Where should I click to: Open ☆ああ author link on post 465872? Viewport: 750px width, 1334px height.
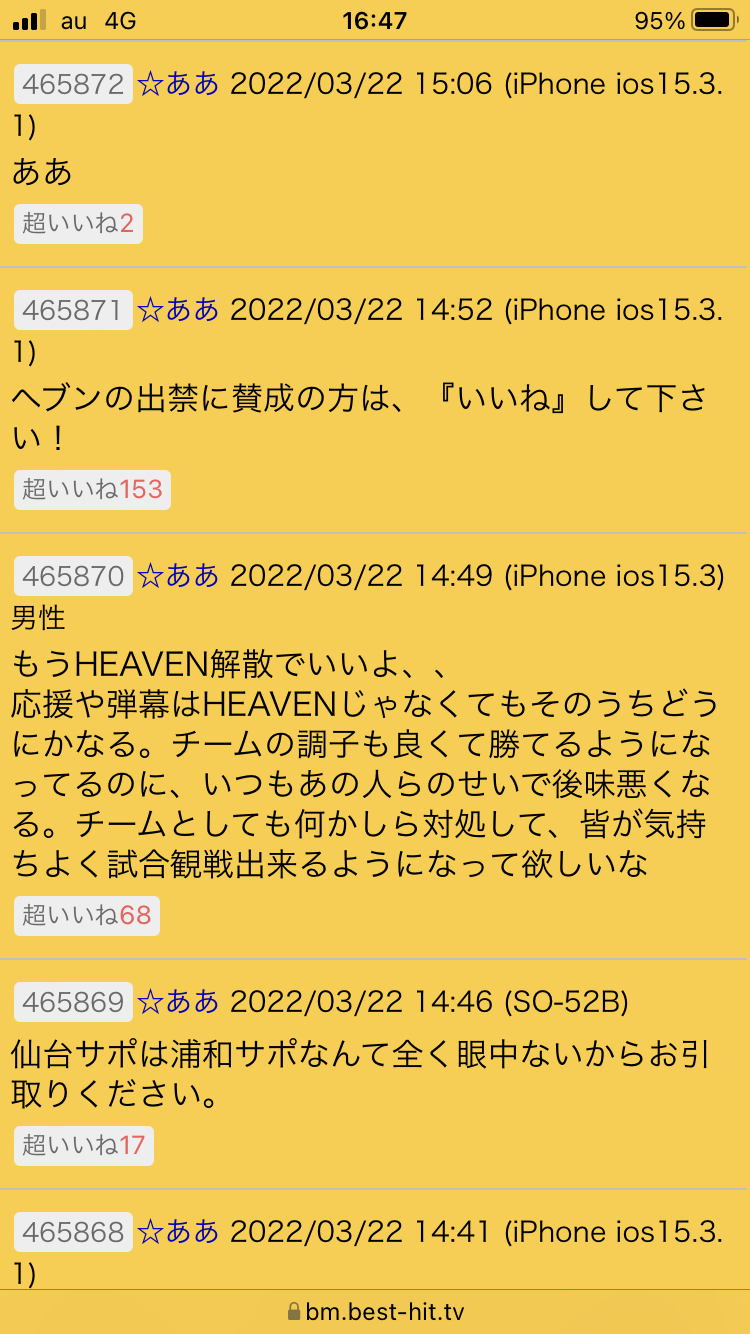coord(178,84)
